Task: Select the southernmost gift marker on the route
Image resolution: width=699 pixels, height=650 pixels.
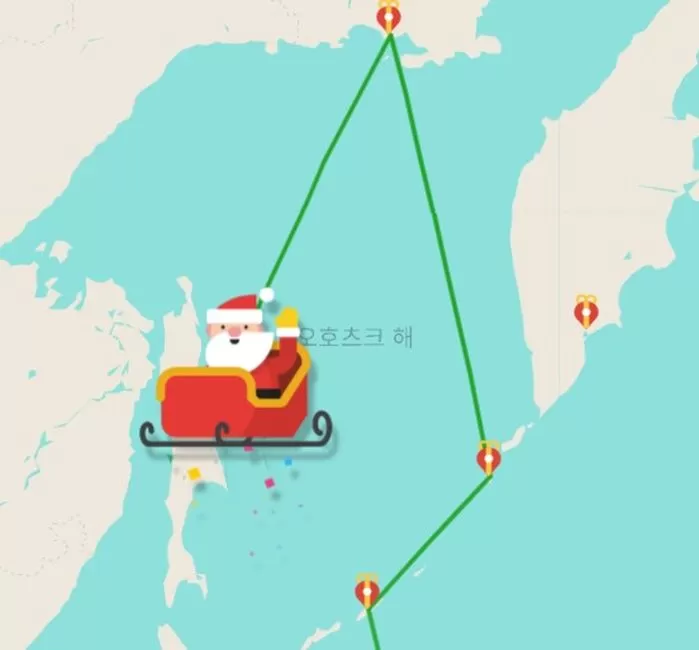Action: (x=367, y=591)
